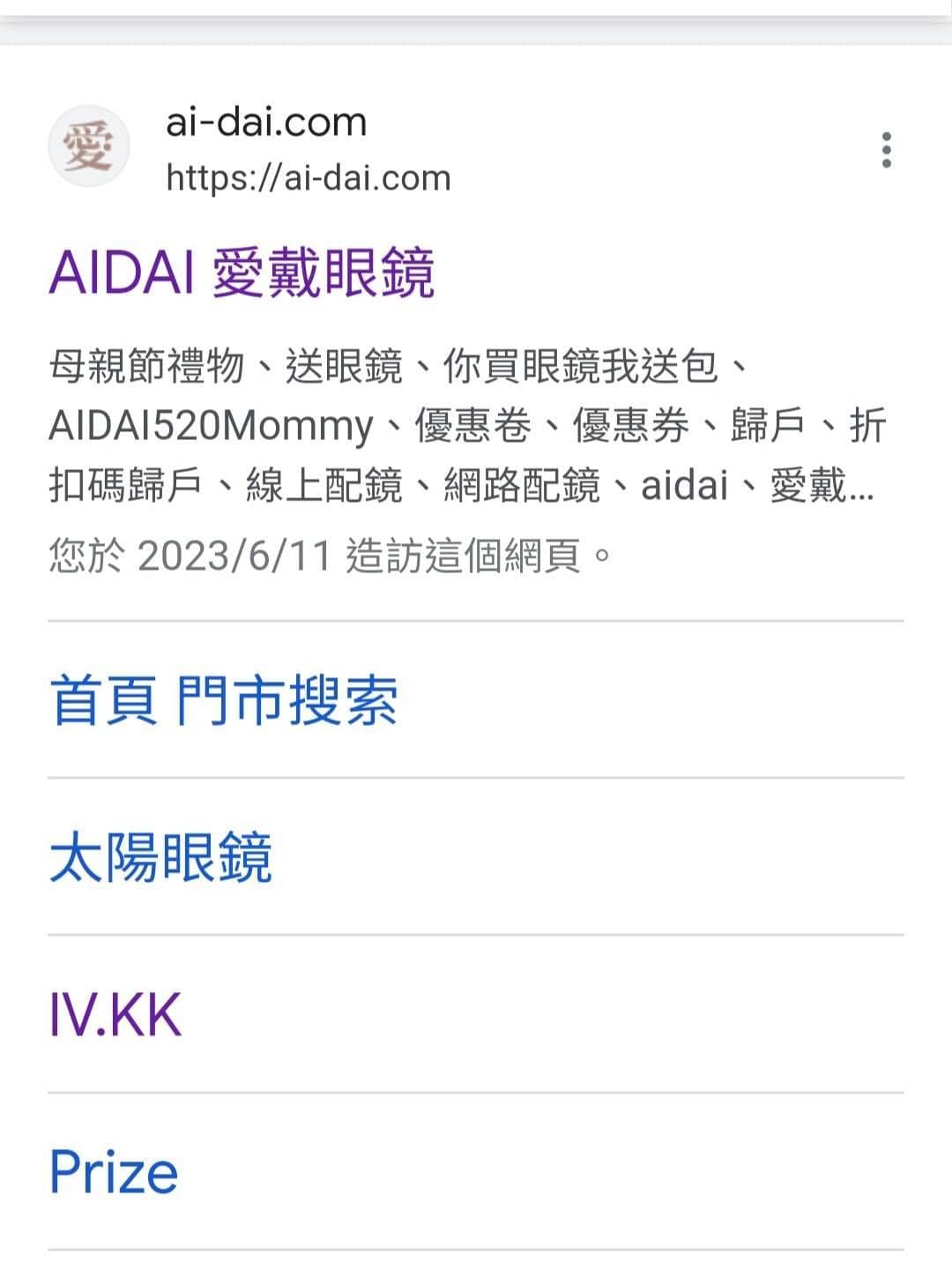Open the 太陽眼鏡 sitelink

point(160,857)
